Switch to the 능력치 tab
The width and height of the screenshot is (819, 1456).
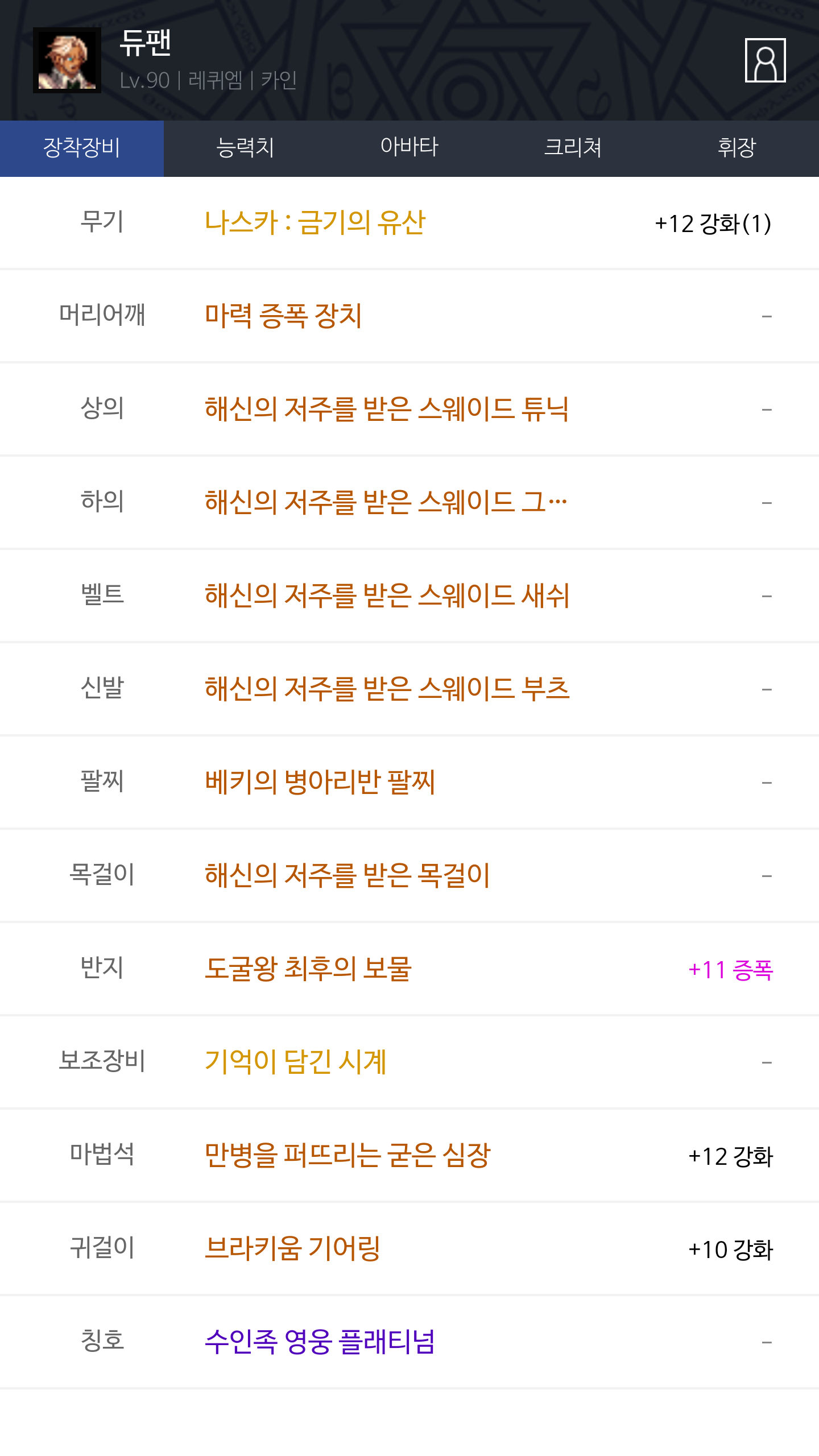(x=246, y=148)
